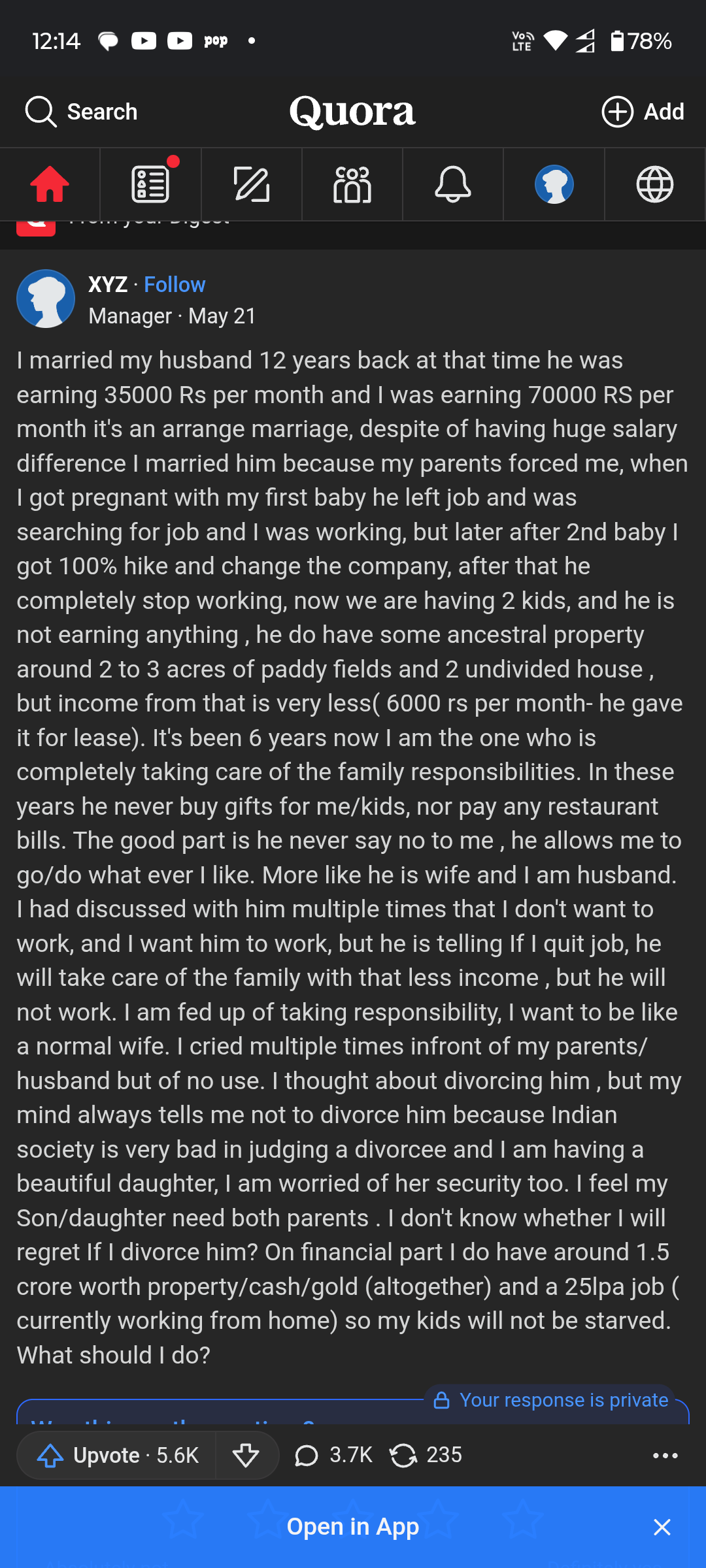Viewport: 706px width, 1568px height.
Task: Dismiss the Open in App banner
Action: coord(662,1527)
